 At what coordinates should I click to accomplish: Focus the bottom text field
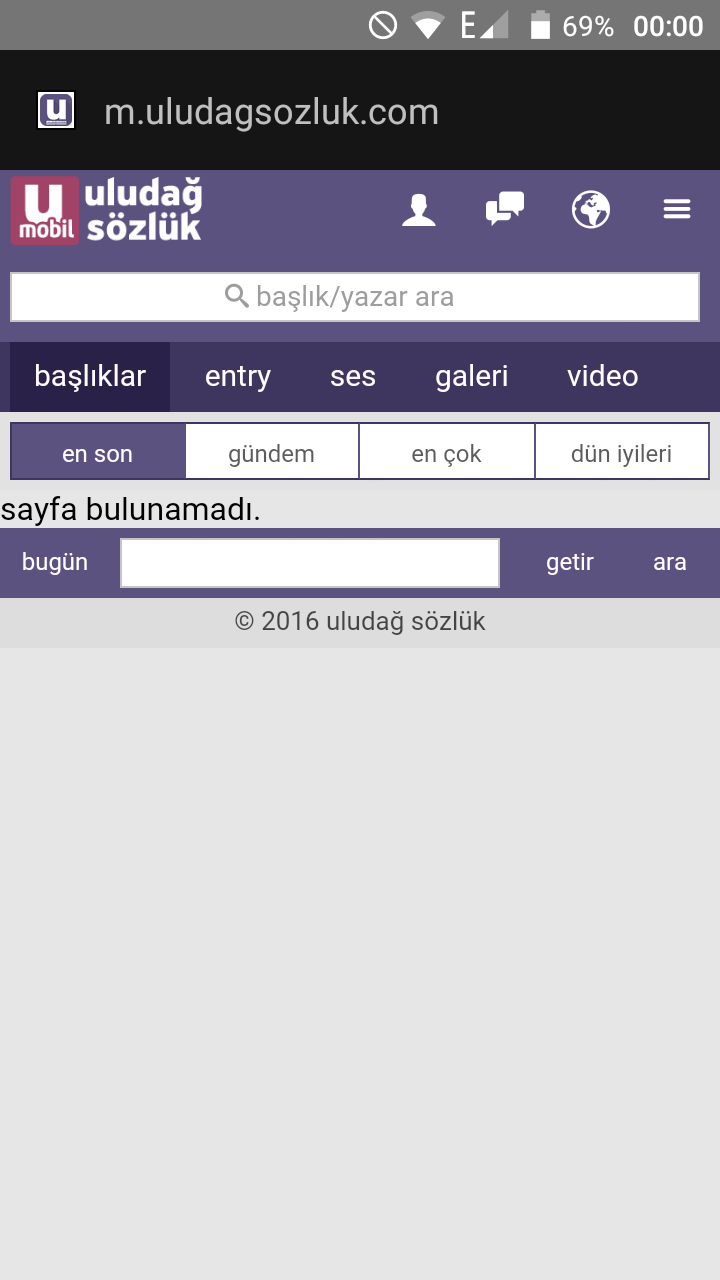coord(310,563)
